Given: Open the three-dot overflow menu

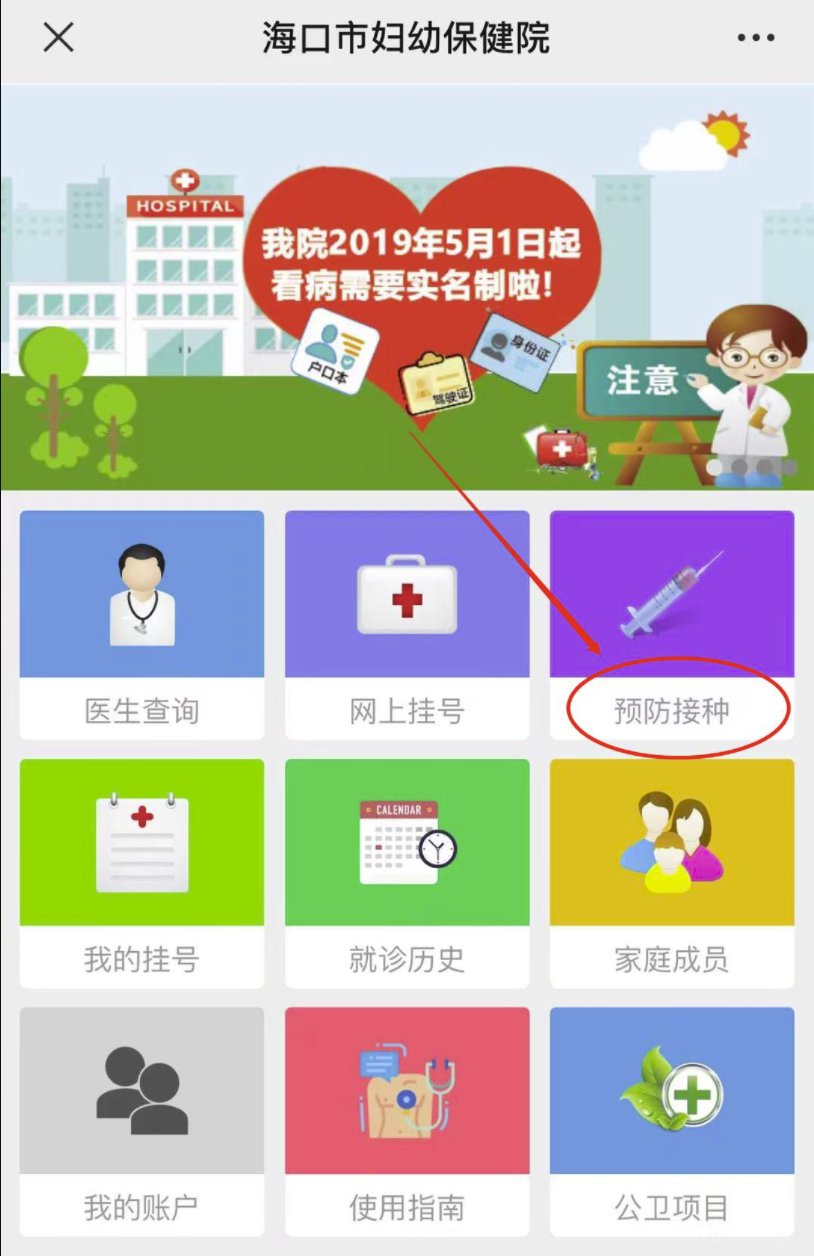Looking at the screenshot, I should click(x=756, y=39).
